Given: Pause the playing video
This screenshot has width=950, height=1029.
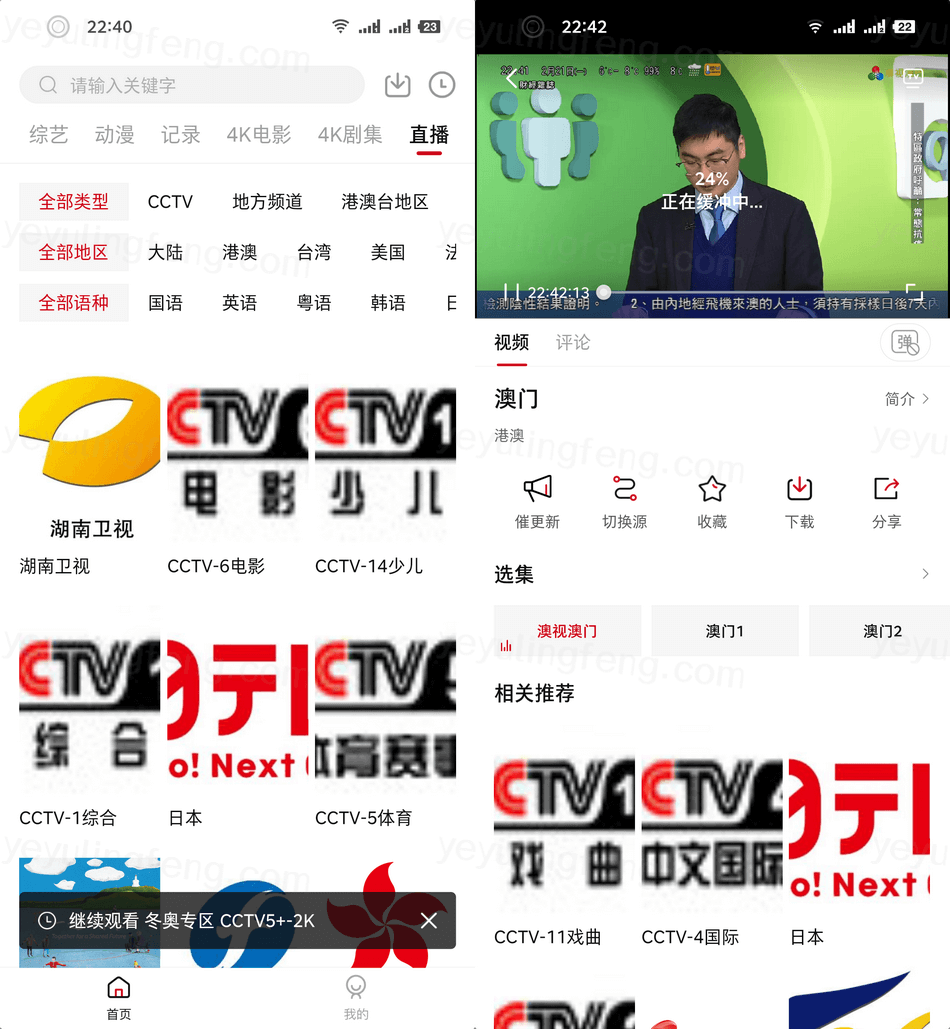Looking at the screenshot, I should (x=512, y=293).
